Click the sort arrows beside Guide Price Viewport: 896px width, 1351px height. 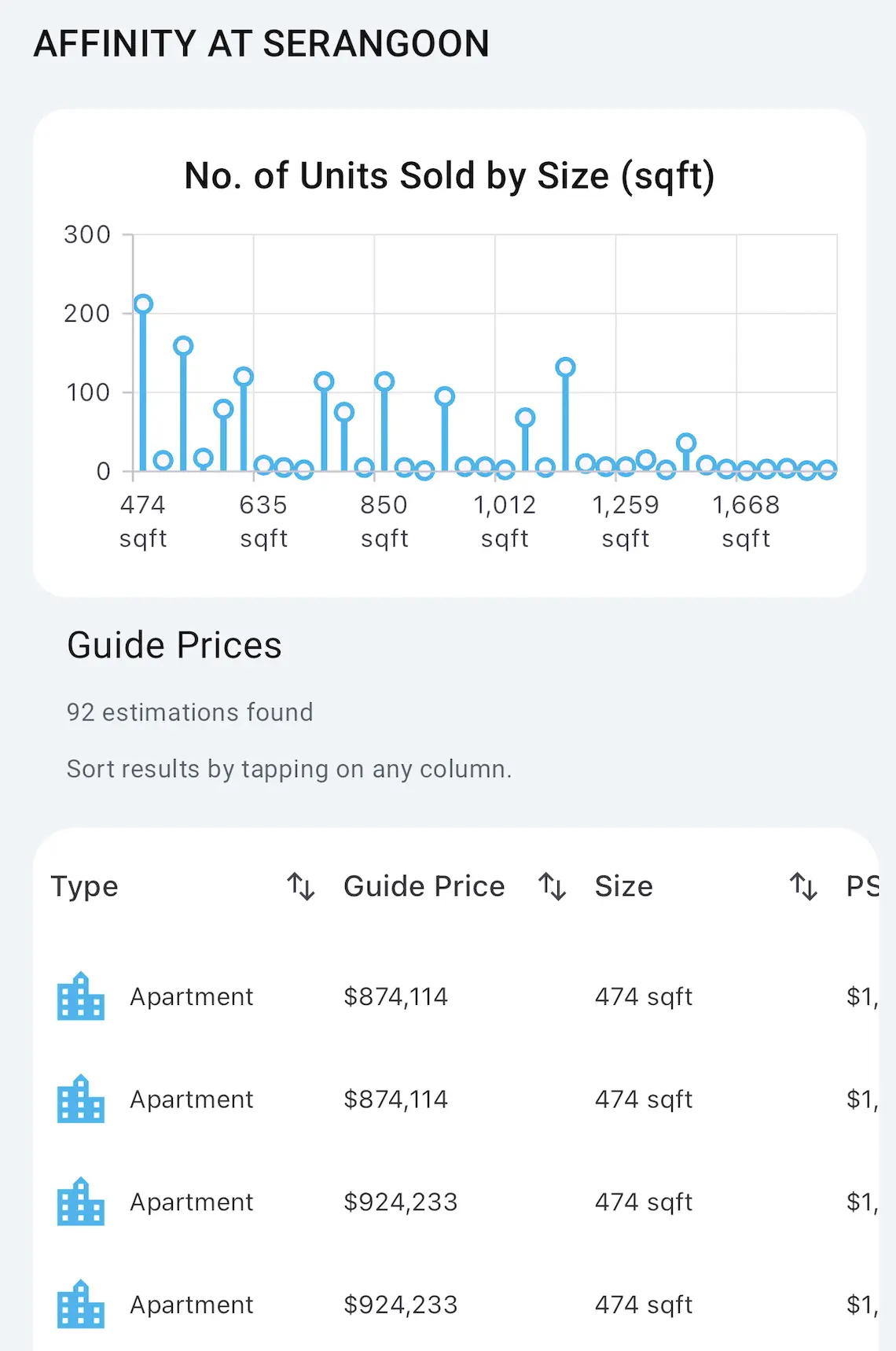[x=552, y=887]
